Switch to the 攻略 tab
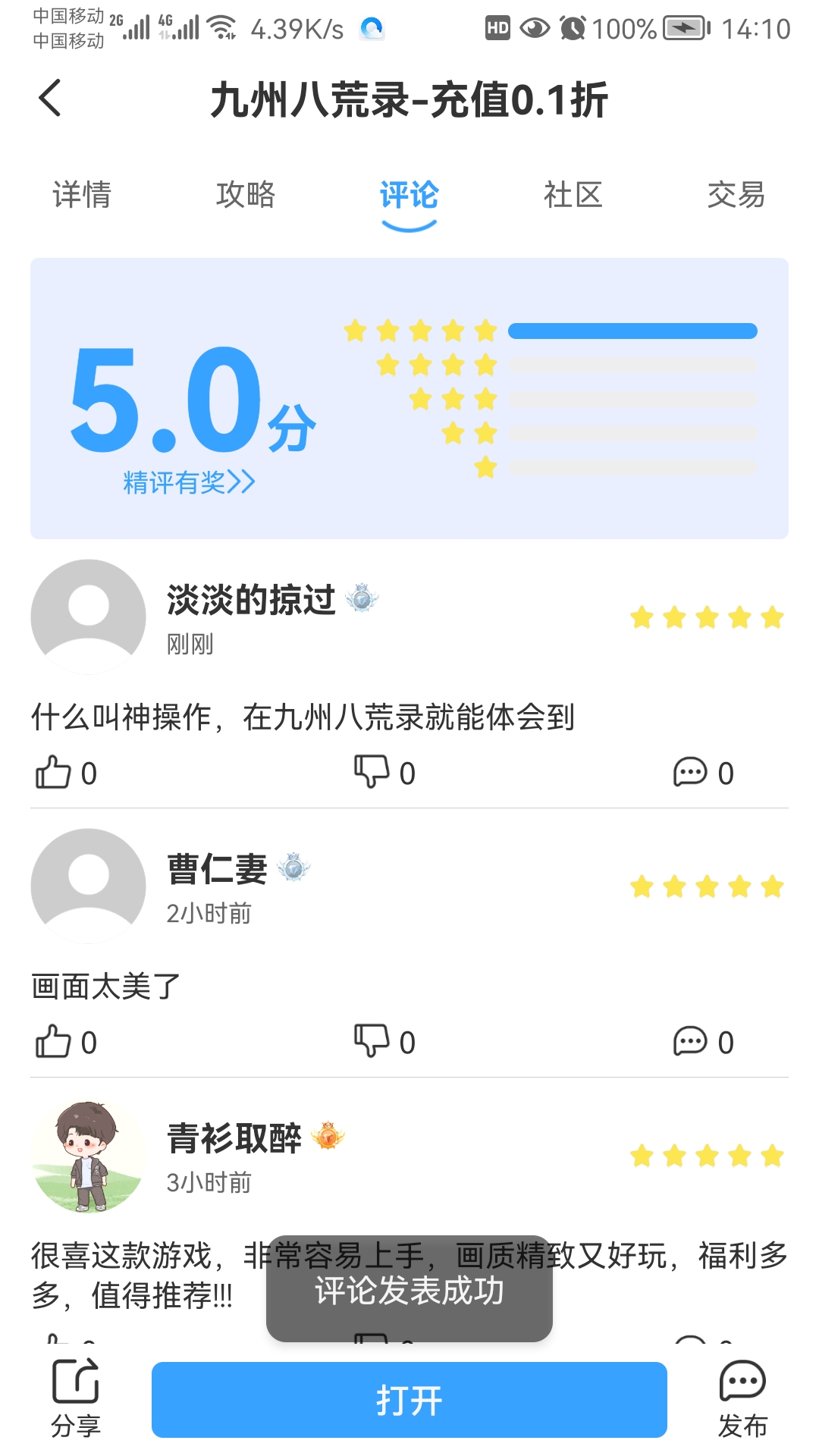Image resolution: width=819 pixels, height=1456 pixels. 246,195
